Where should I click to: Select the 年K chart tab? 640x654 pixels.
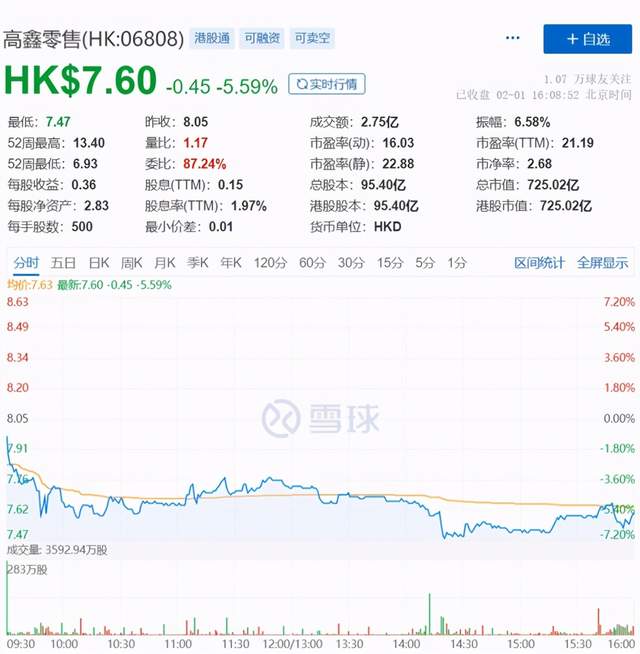click(x=231, y=263)
